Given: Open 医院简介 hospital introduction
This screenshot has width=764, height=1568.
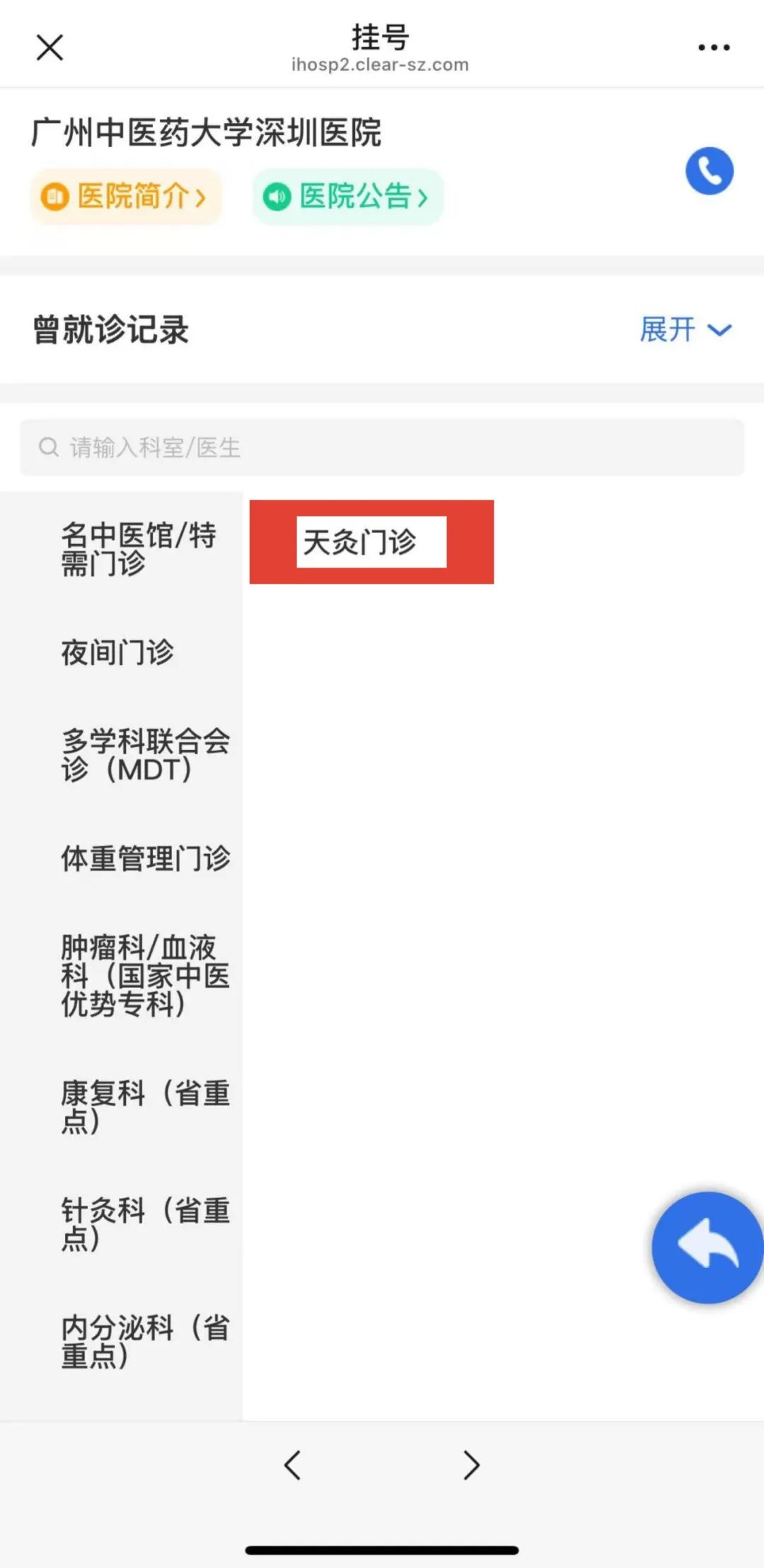Looking at the screenshot, I should click(x=126, y=197).
